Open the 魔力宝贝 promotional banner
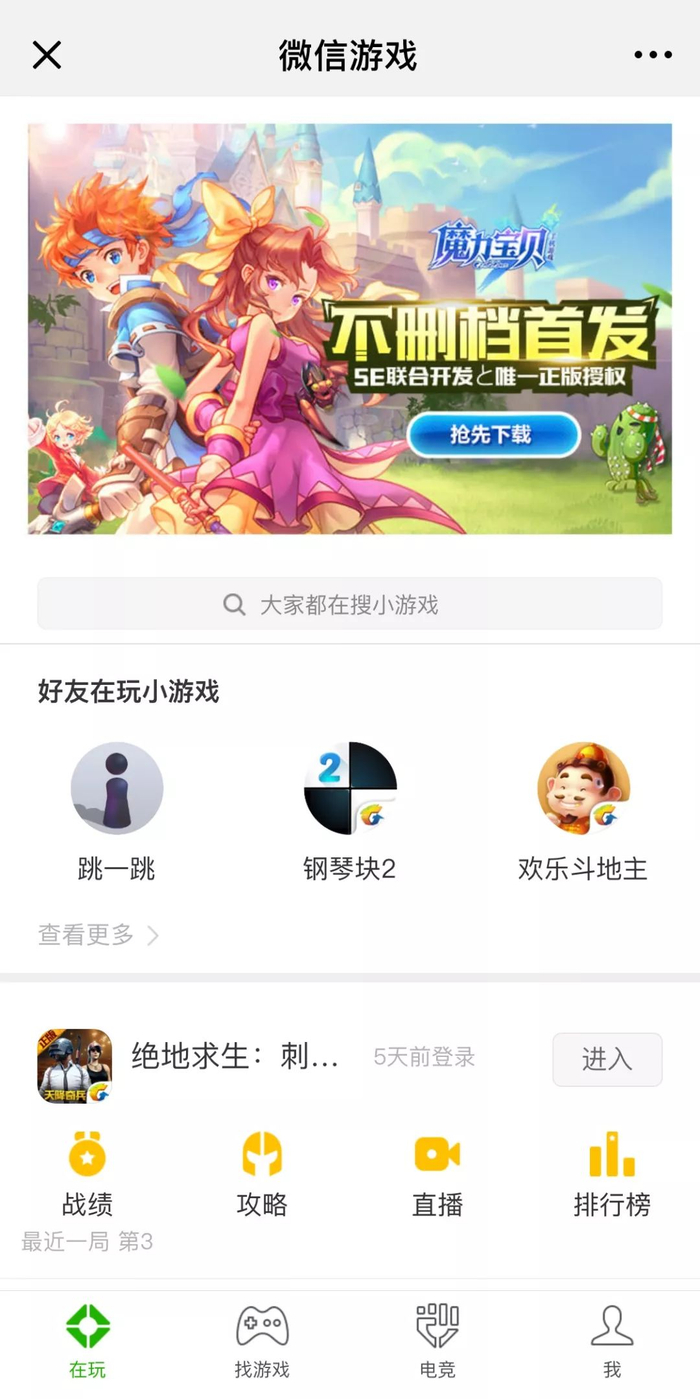Image resolution: width=700 pixels, height=1399 pixels. tap(349, 329)
